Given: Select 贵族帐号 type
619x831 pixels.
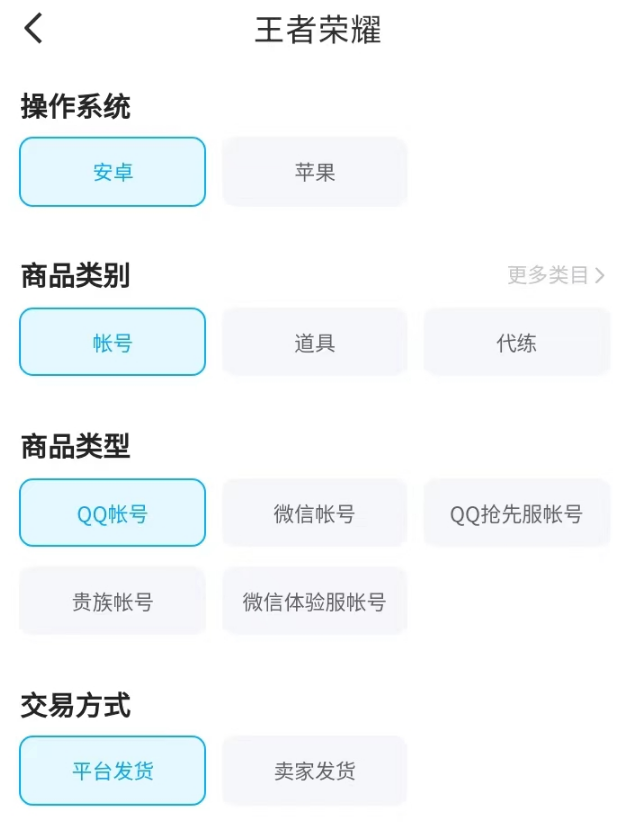Looking at the screenshot, I should click(x=113, y=602).
